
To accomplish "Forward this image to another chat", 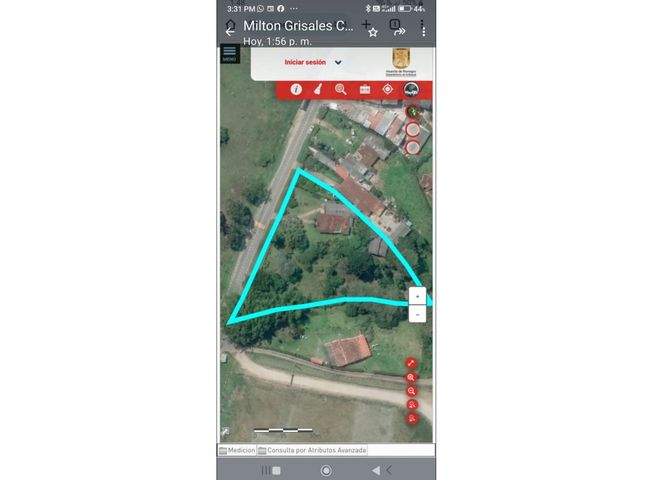I will 396,29.
